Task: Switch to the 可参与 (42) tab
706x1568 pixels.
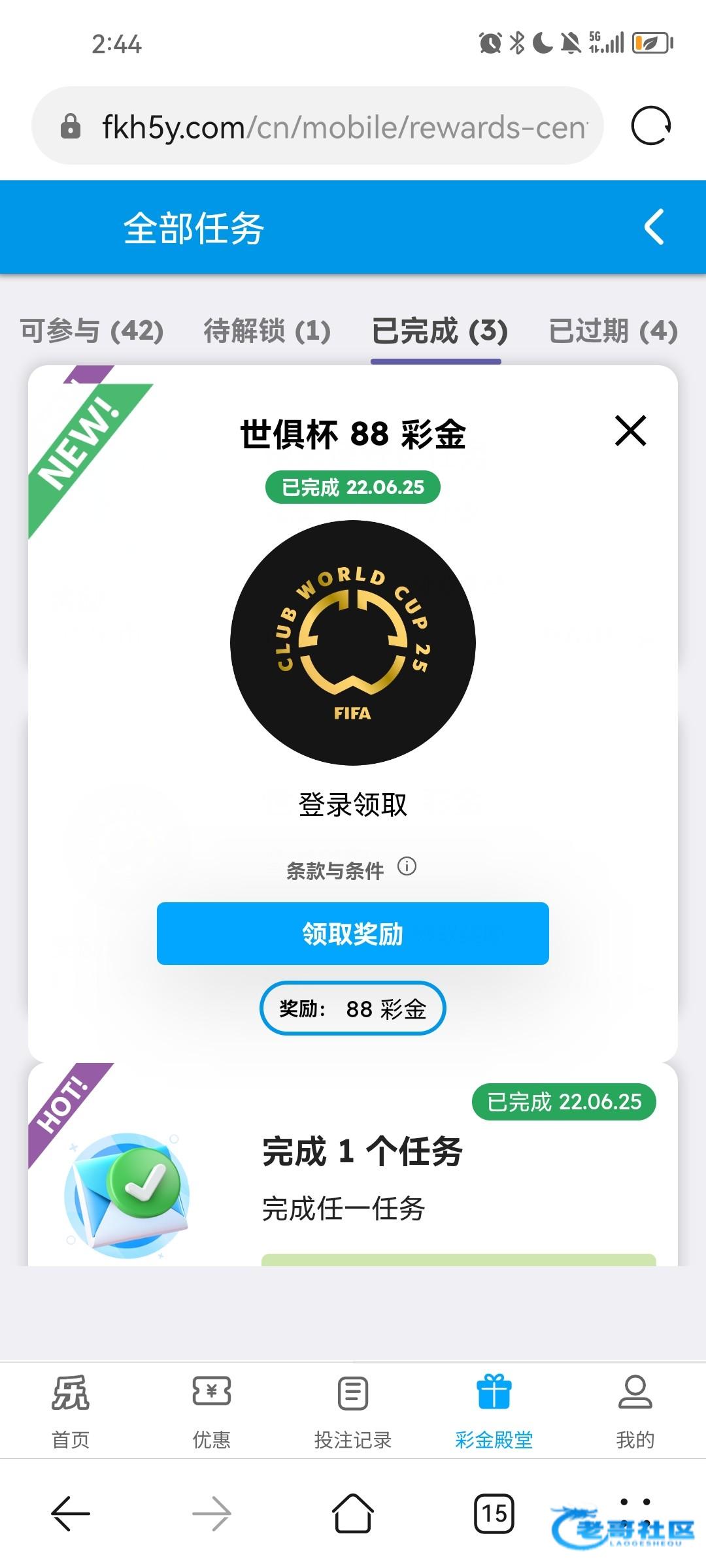Action: (x=92, y=331)
